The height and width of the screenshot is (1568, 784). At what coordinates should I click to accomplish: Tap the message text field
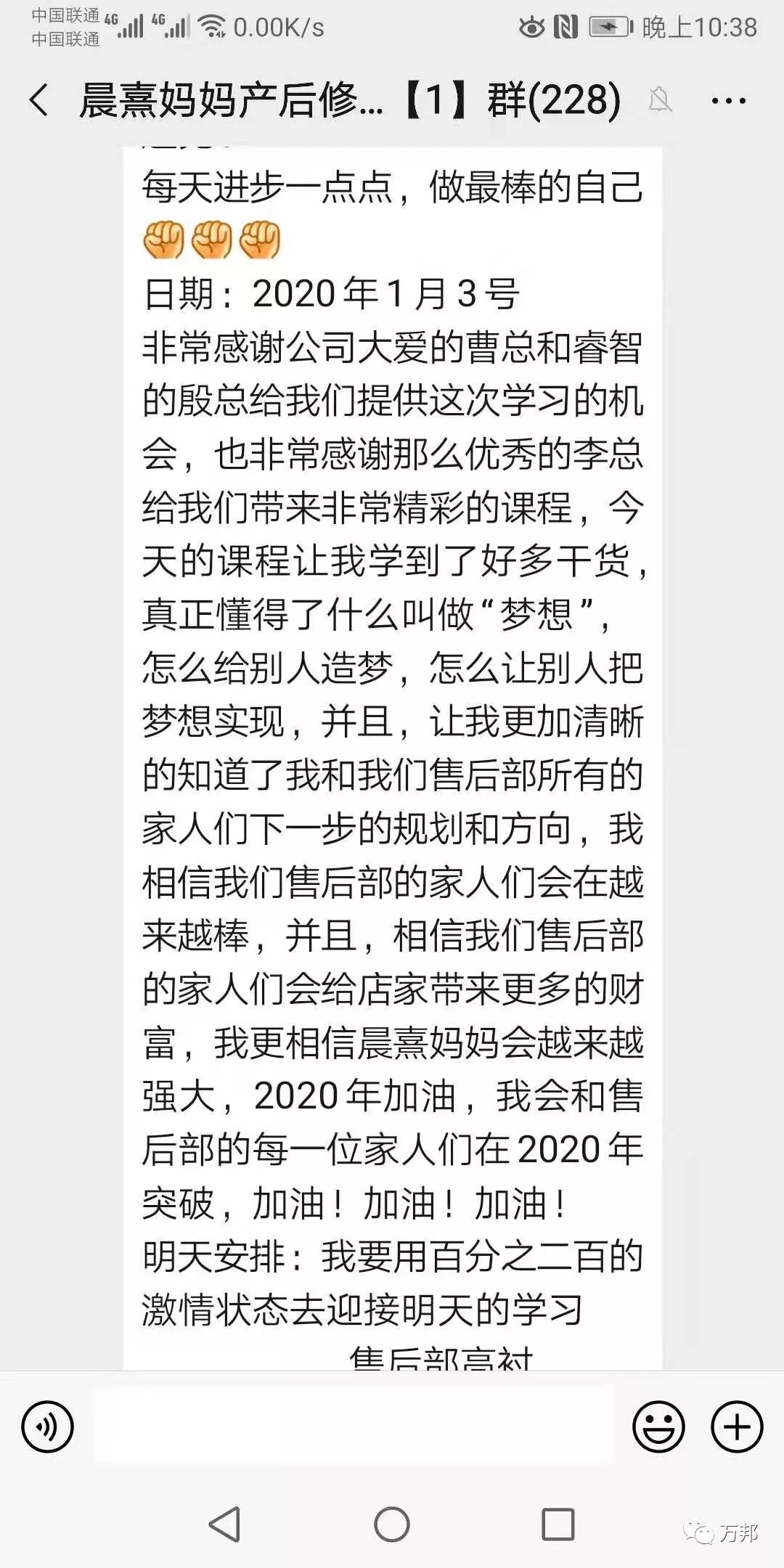point(353,1426)
